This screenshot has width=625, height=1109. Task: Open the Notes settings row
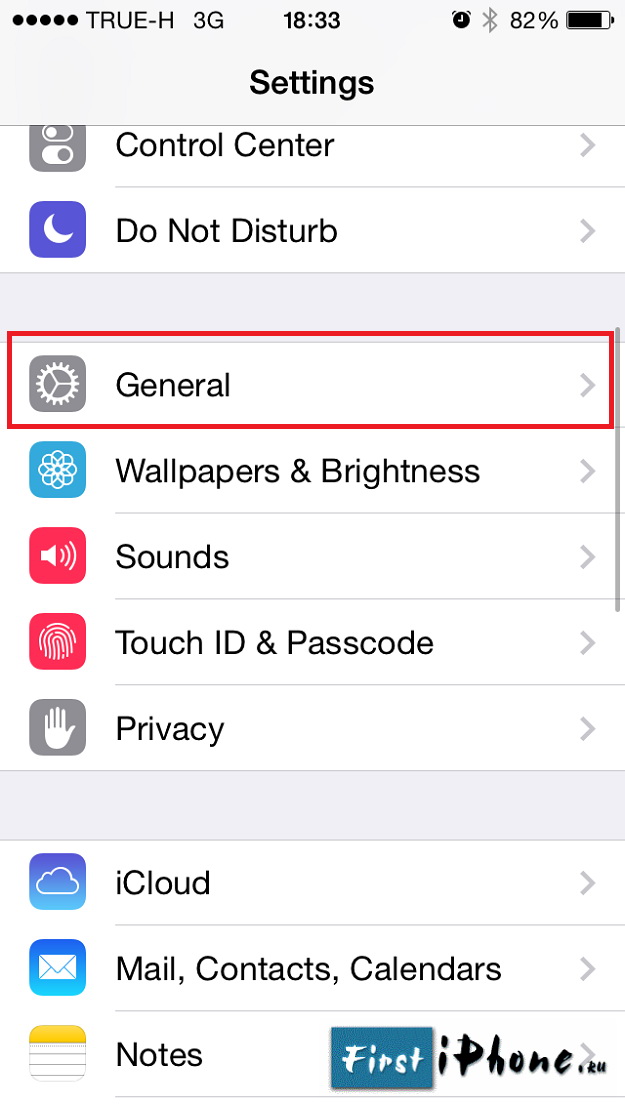[312, 1054]
